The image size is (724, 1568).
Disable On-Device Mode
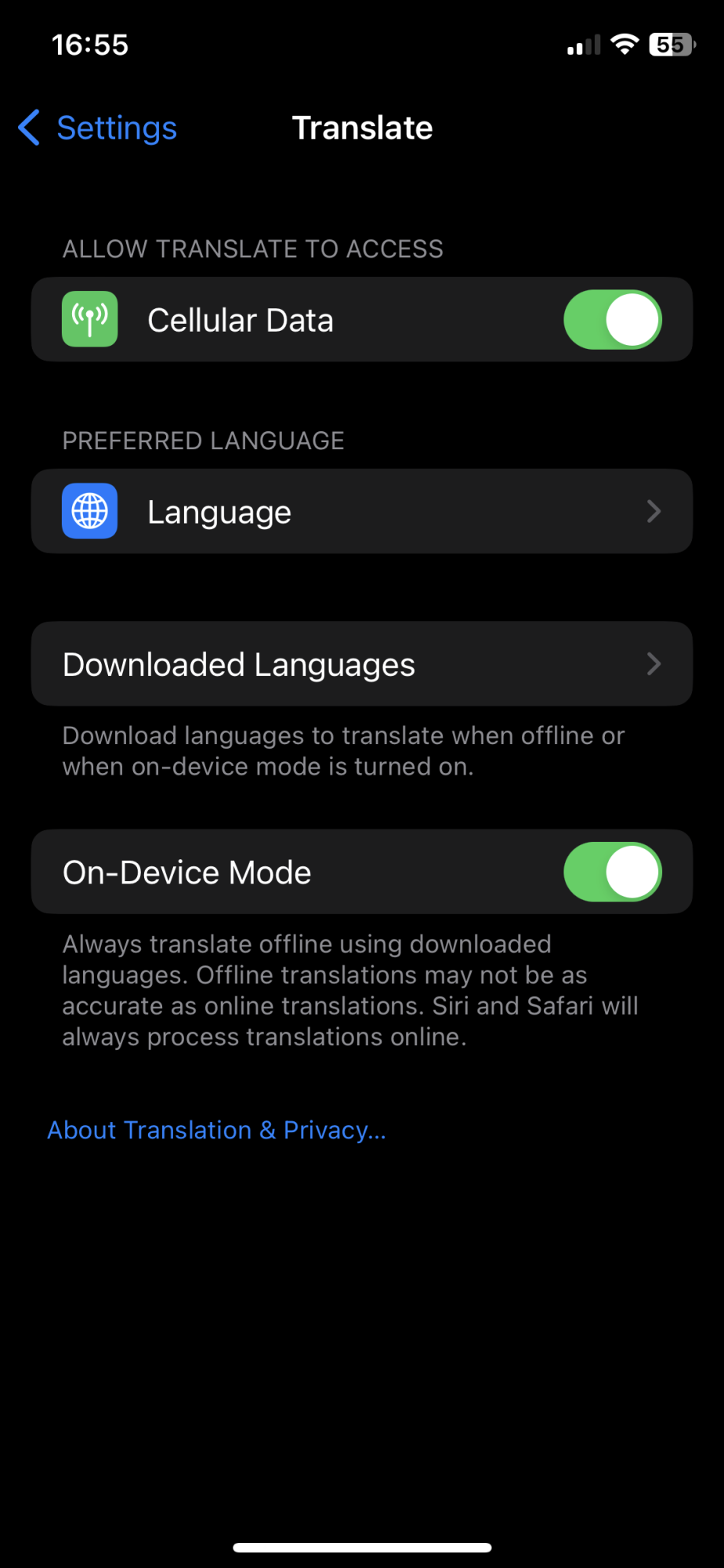612,872
